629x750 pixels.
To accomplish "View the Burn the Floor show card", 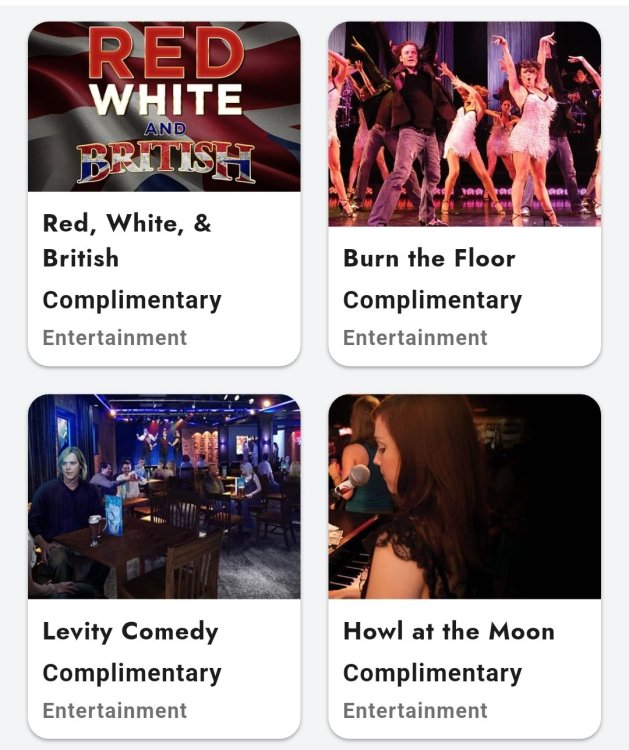I will click(x=464, y=194).
